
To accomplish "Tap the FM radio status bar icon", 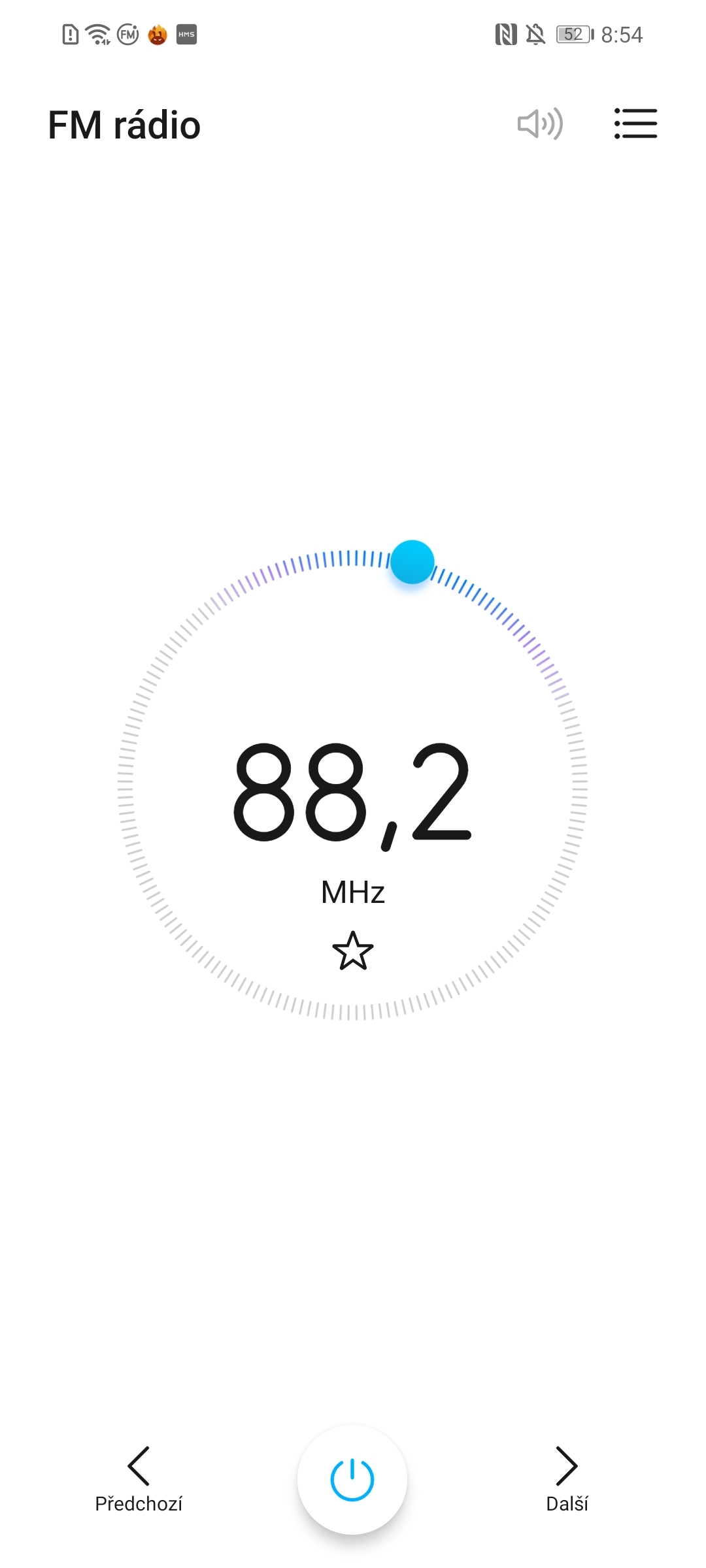I will pyautogui.click(x=127, y=35).
